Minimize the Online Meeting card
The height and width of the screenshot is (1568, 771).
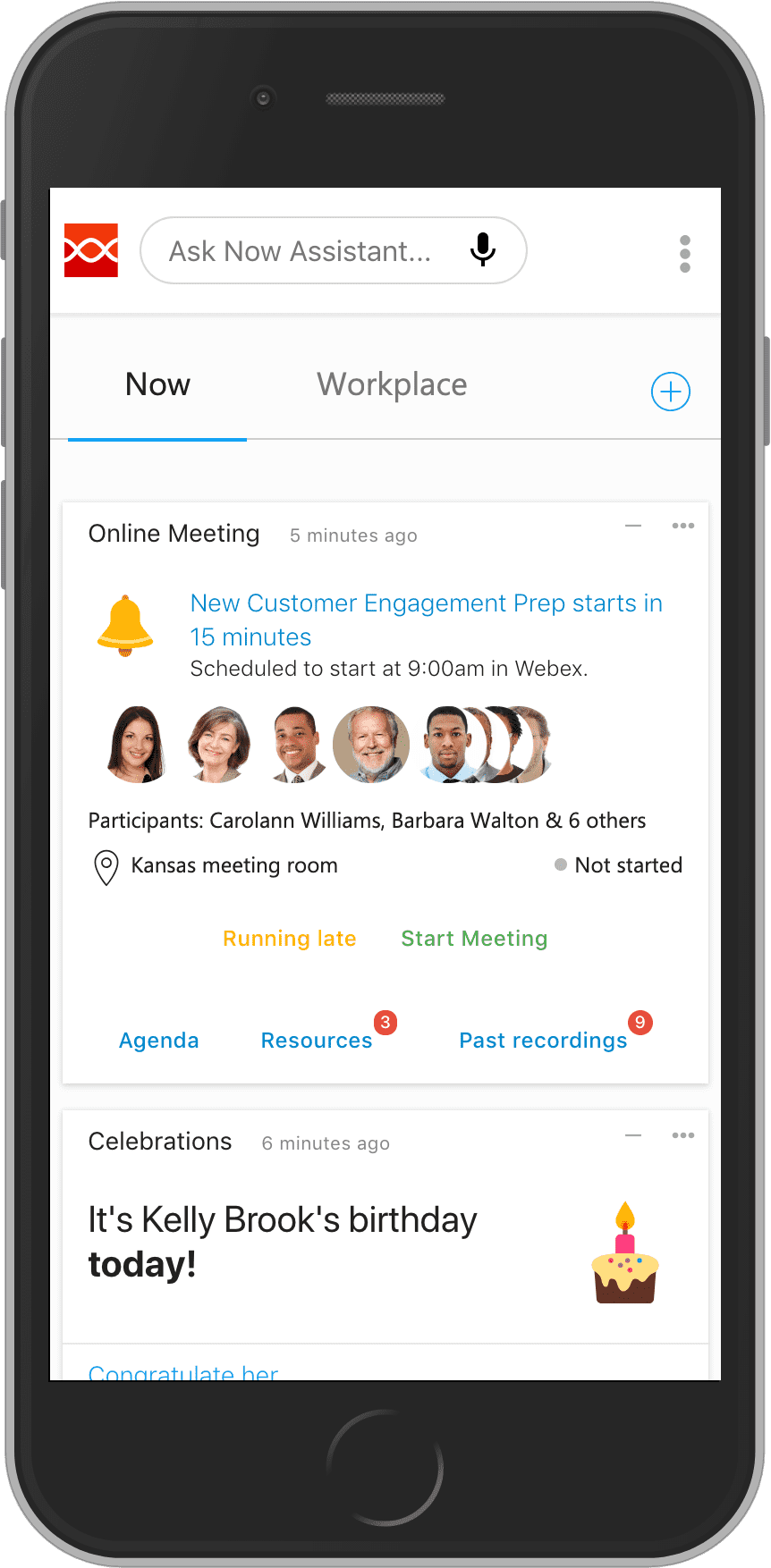(x=633, y=526)
